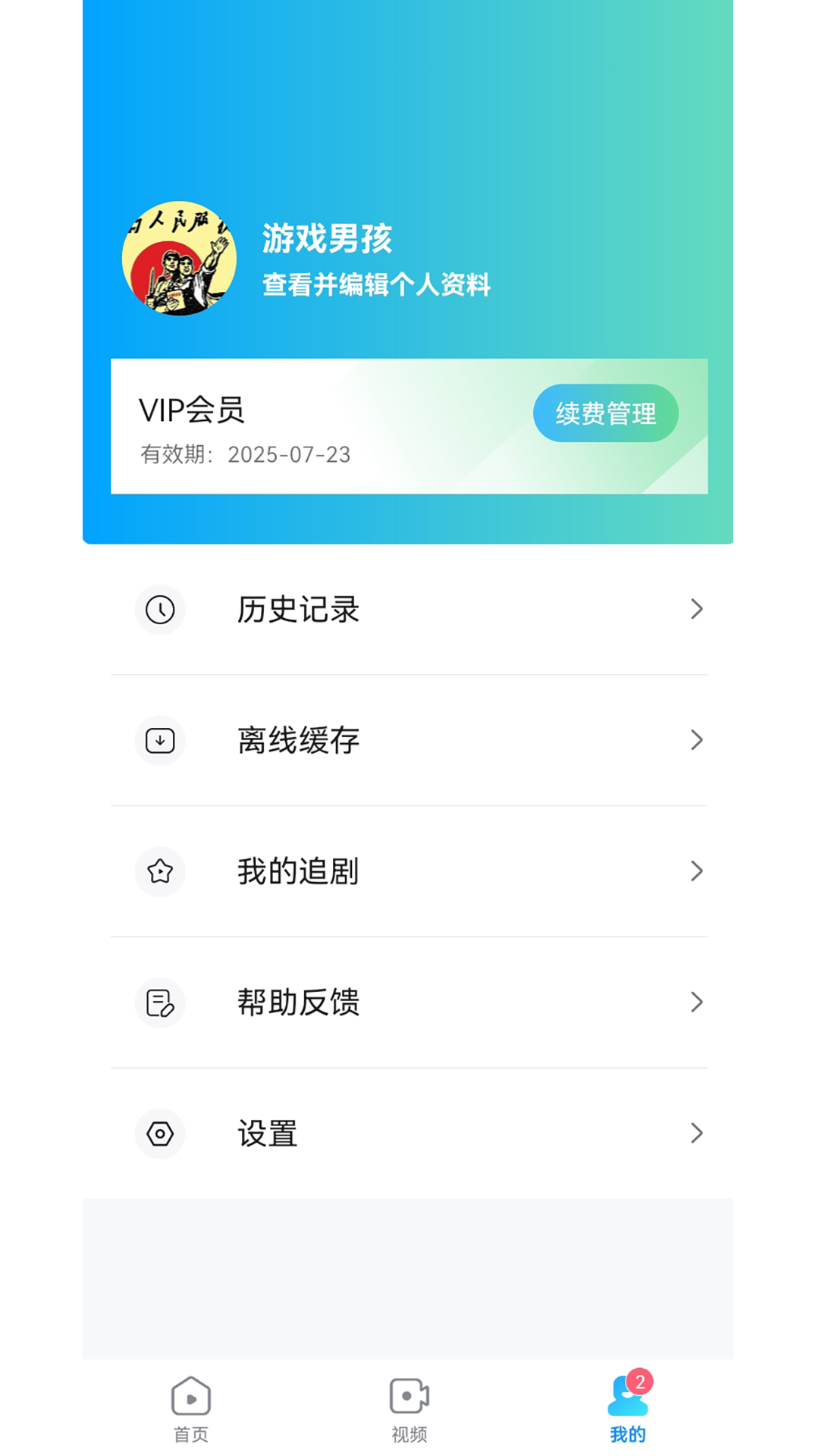Switch to the 视频 tab
819x1456 pixels.
[x=409, y=1409]
